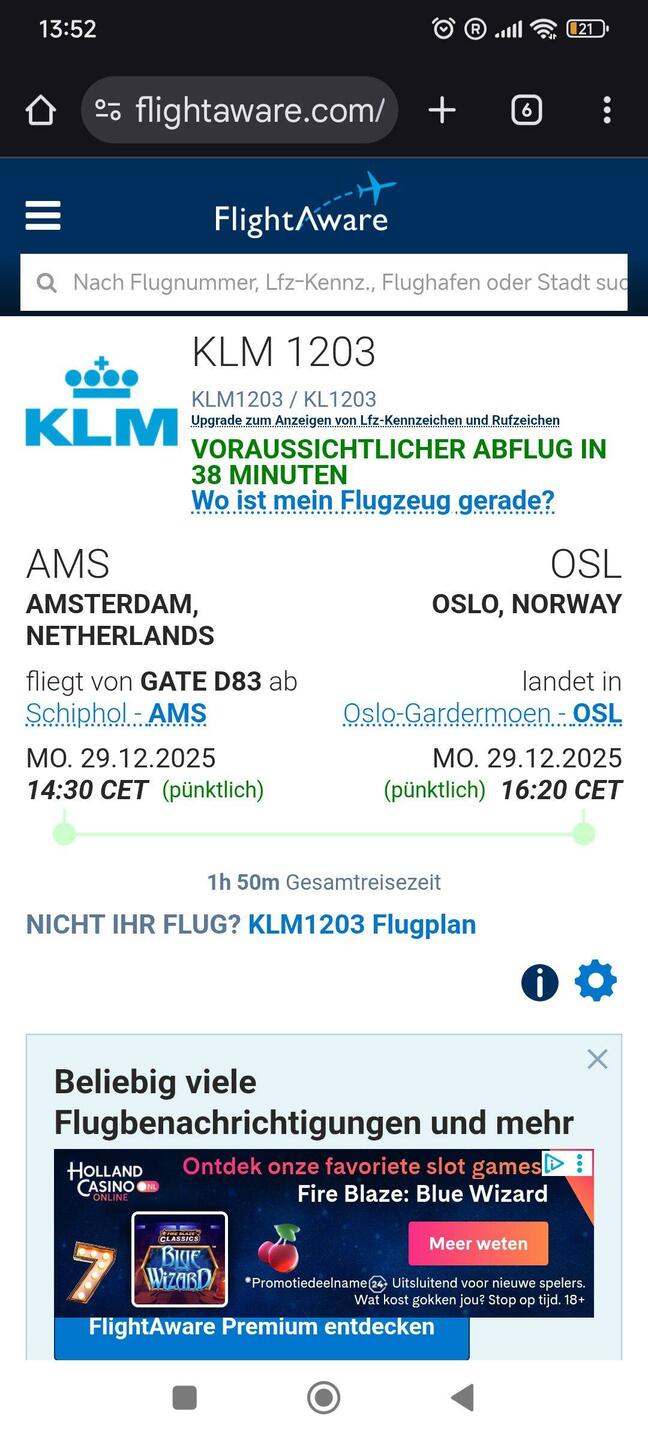The width and height of the screenshot is (648, 1440).
Task: Open the FlightAware hamburger menu
Action: [43, 215]
